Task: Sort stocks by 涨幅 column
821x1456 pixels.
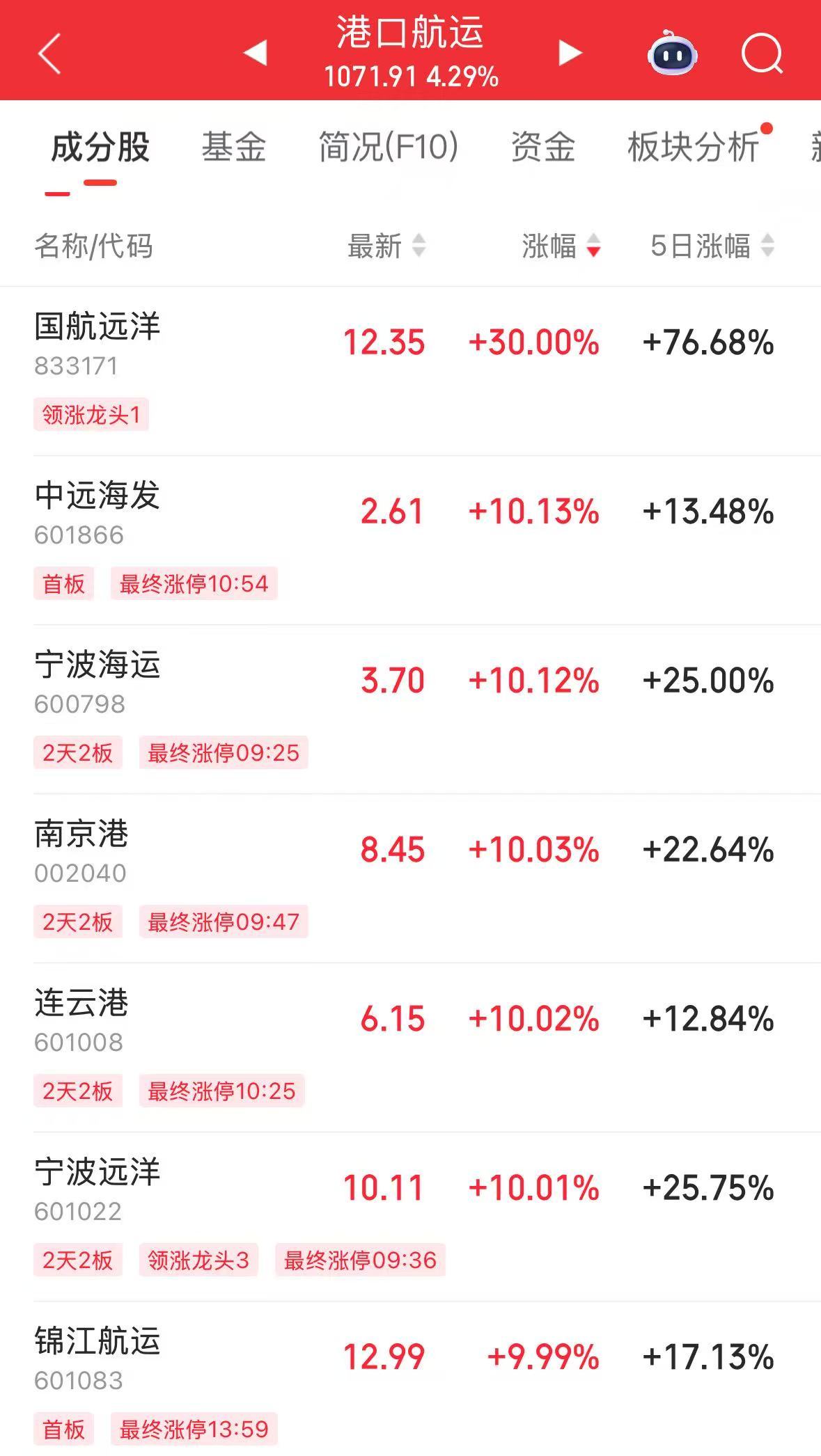Action: point(561,246)
